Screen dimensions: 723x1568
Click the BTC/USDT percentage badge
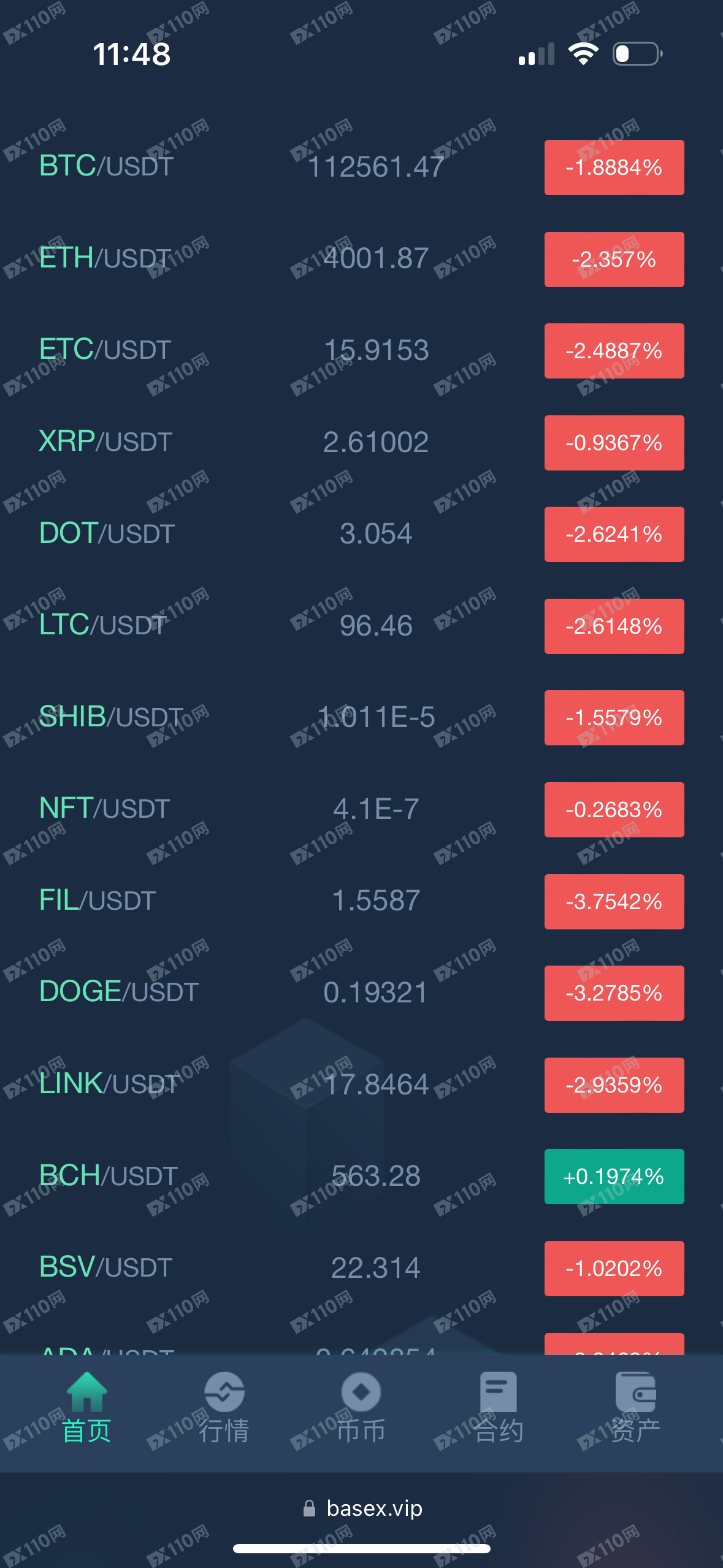coord(613,167)
